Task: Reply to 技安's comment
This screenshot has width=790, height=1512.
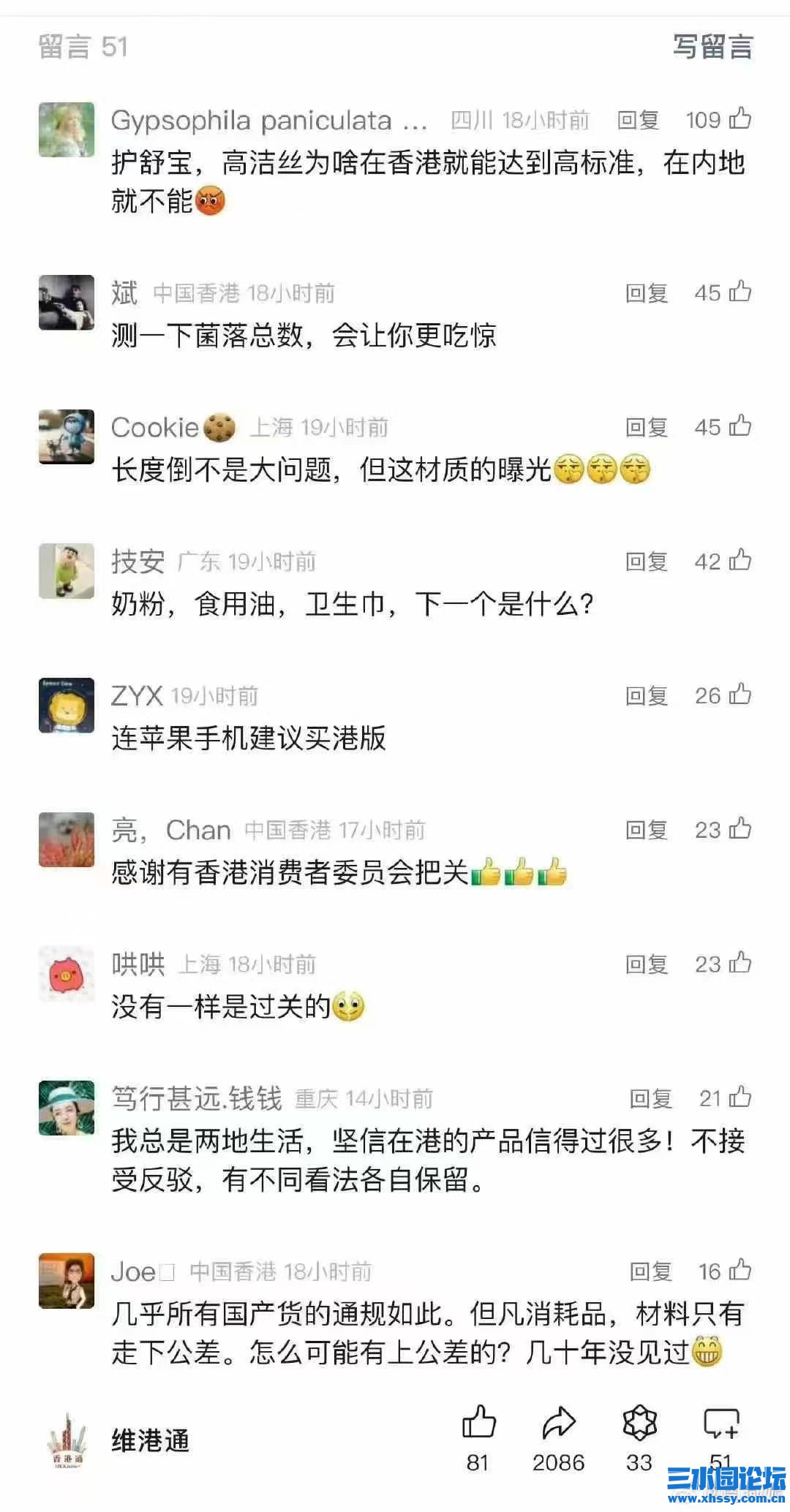Action: 647,562
